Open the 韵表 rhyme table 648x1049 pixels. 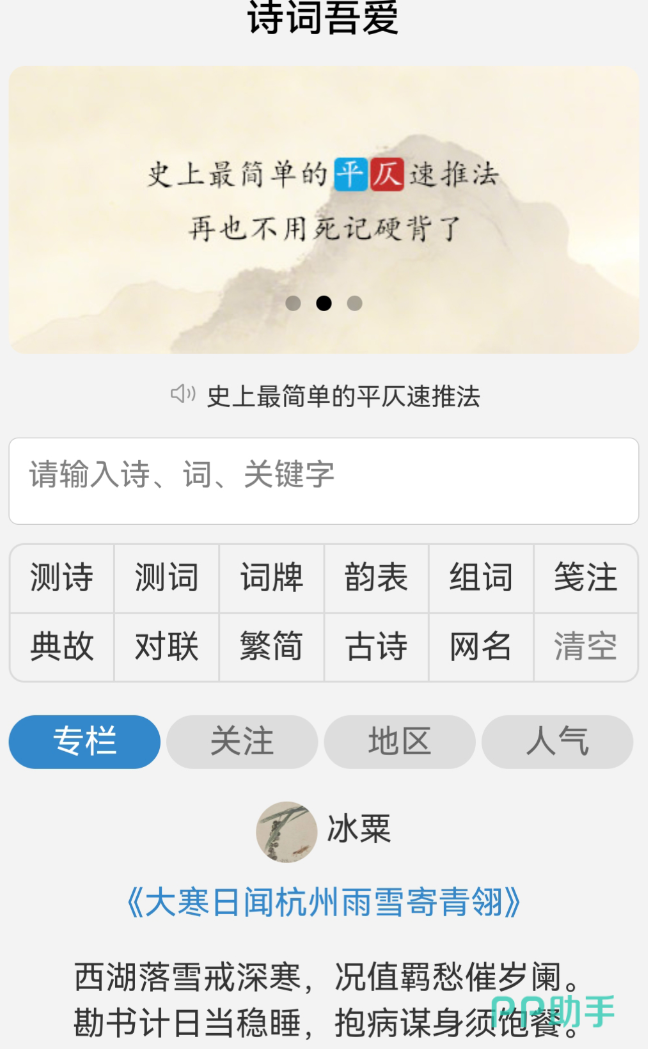coord(376,578)
